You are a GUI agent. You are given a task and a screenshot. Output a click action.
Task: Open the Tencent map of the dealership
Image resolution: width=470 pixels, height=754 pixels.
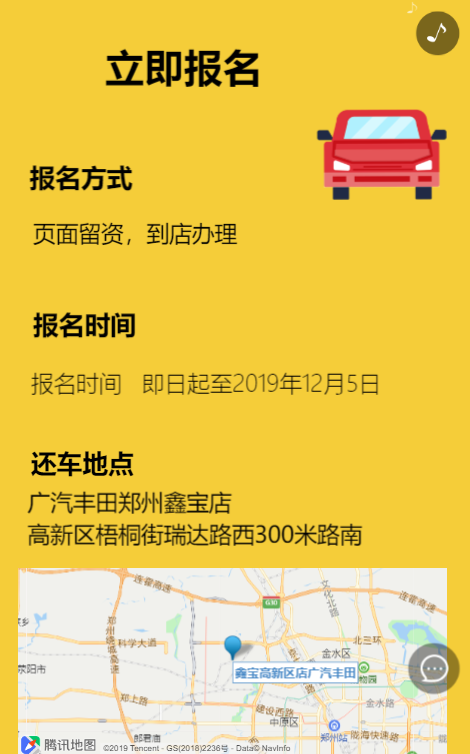tap(232, 661)
